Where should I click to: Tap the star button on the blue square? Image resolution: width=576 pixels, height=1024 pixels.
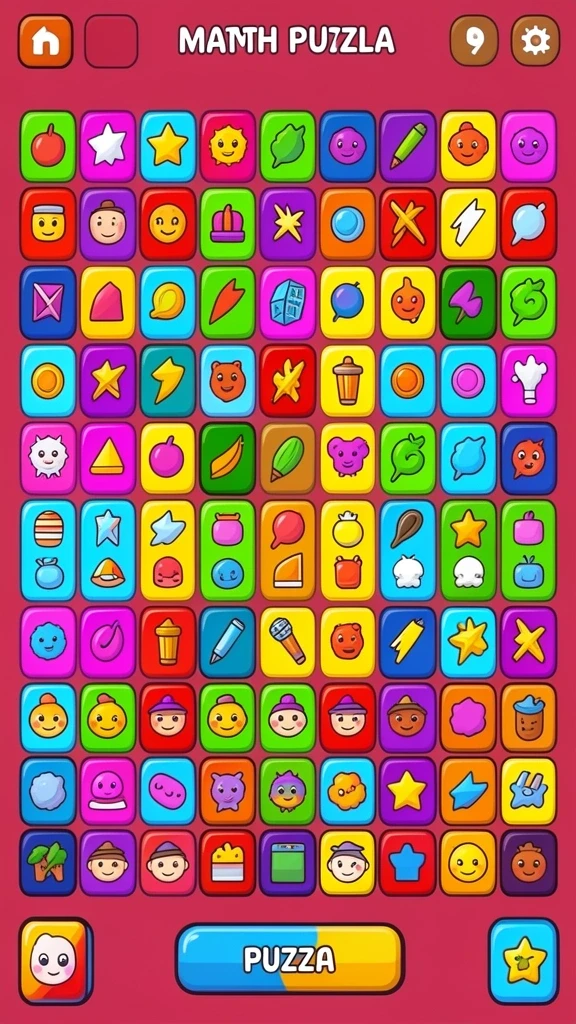[524, 960]
